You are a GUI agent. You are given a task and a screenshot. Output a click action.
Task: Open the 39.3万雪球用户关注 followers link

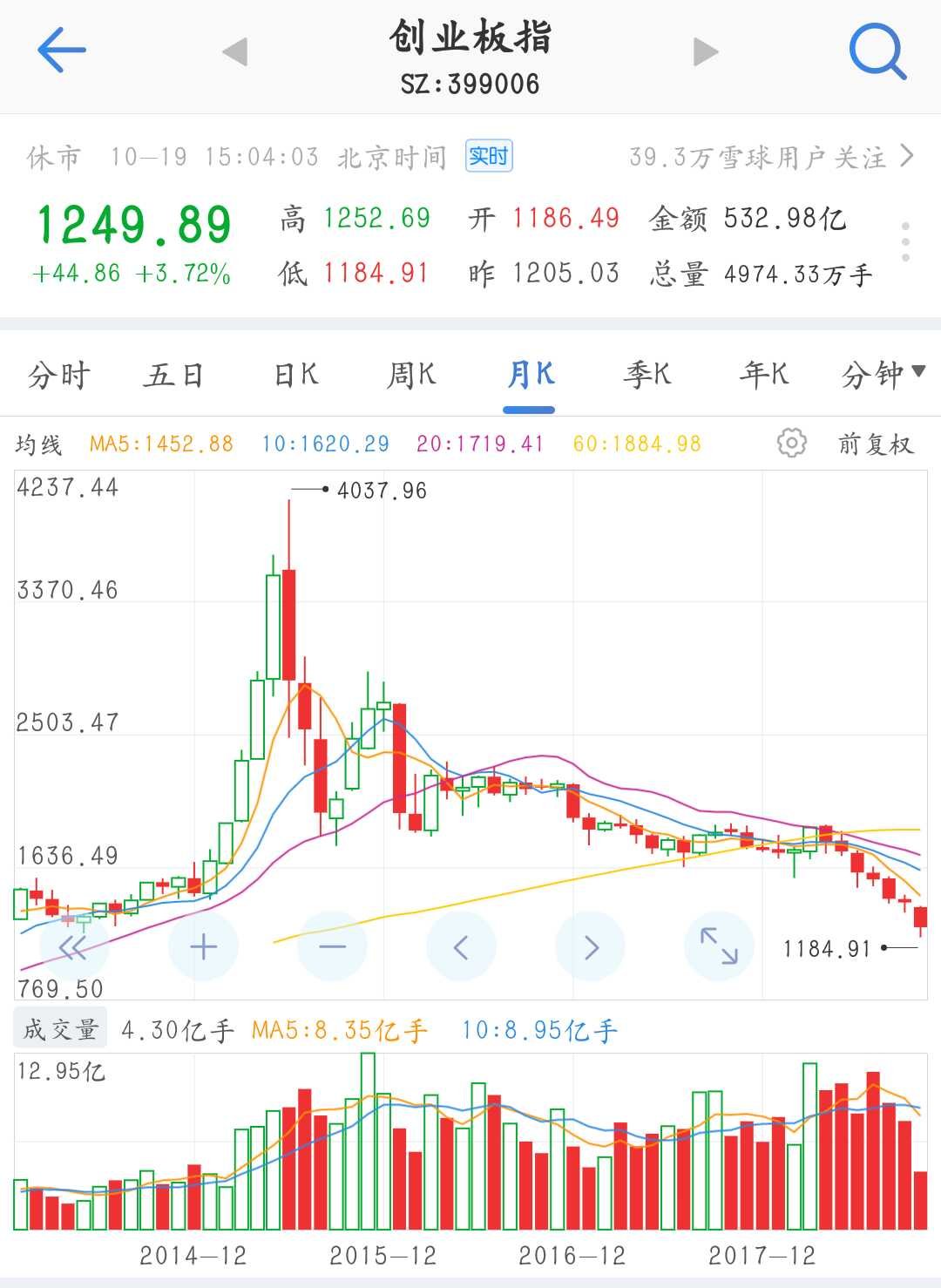coord(771,157)
